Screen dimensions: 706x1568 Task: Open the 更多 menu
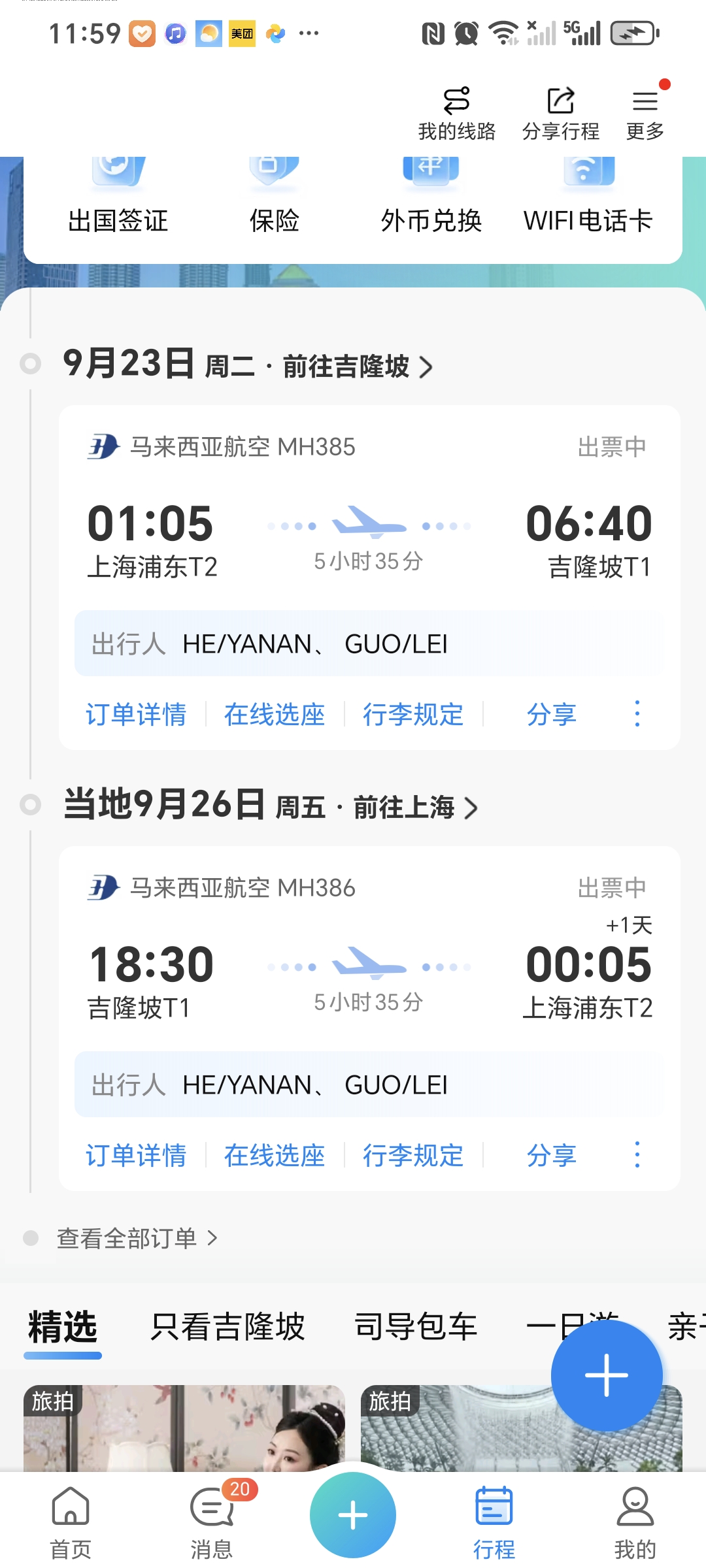[645, 114]
